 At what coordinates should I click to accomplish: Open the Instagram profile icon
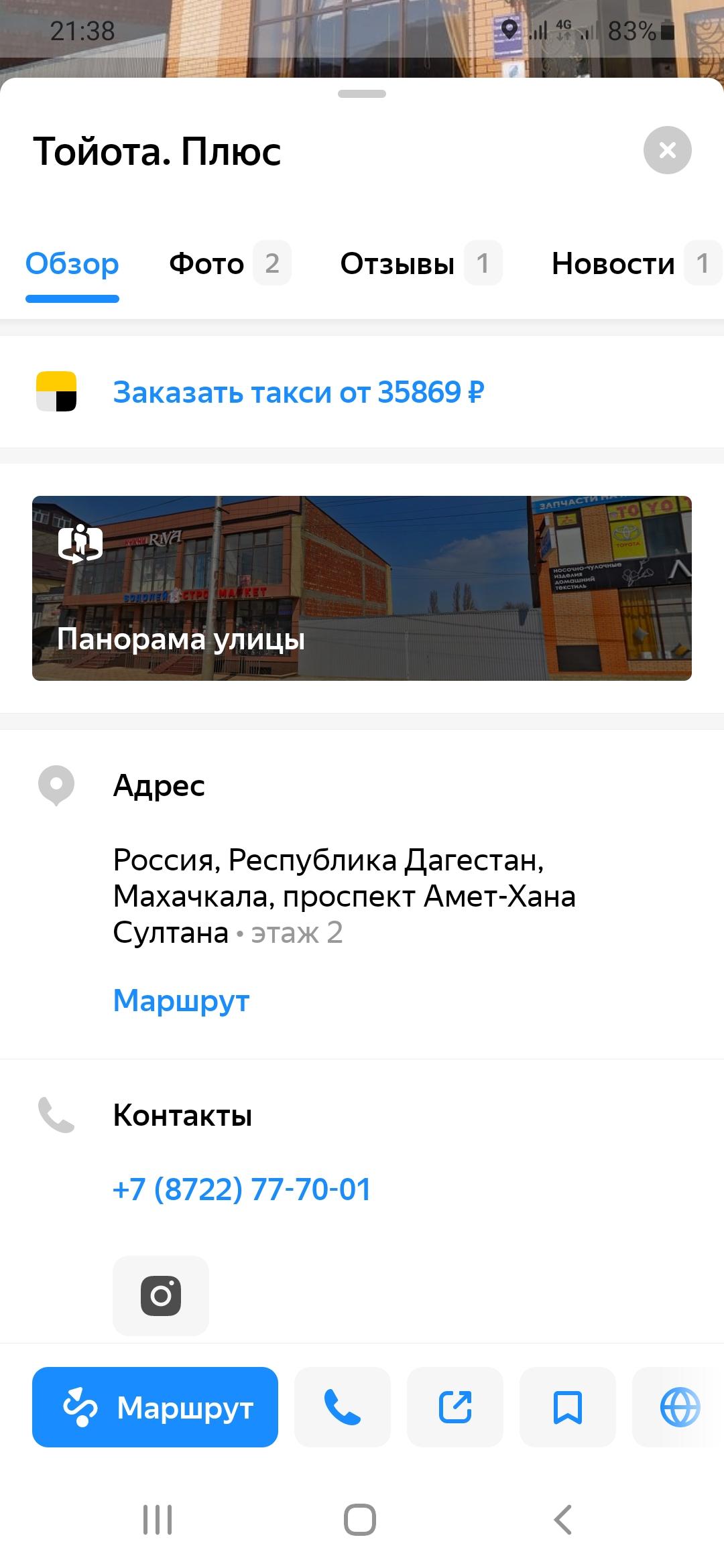[161, 1295]
